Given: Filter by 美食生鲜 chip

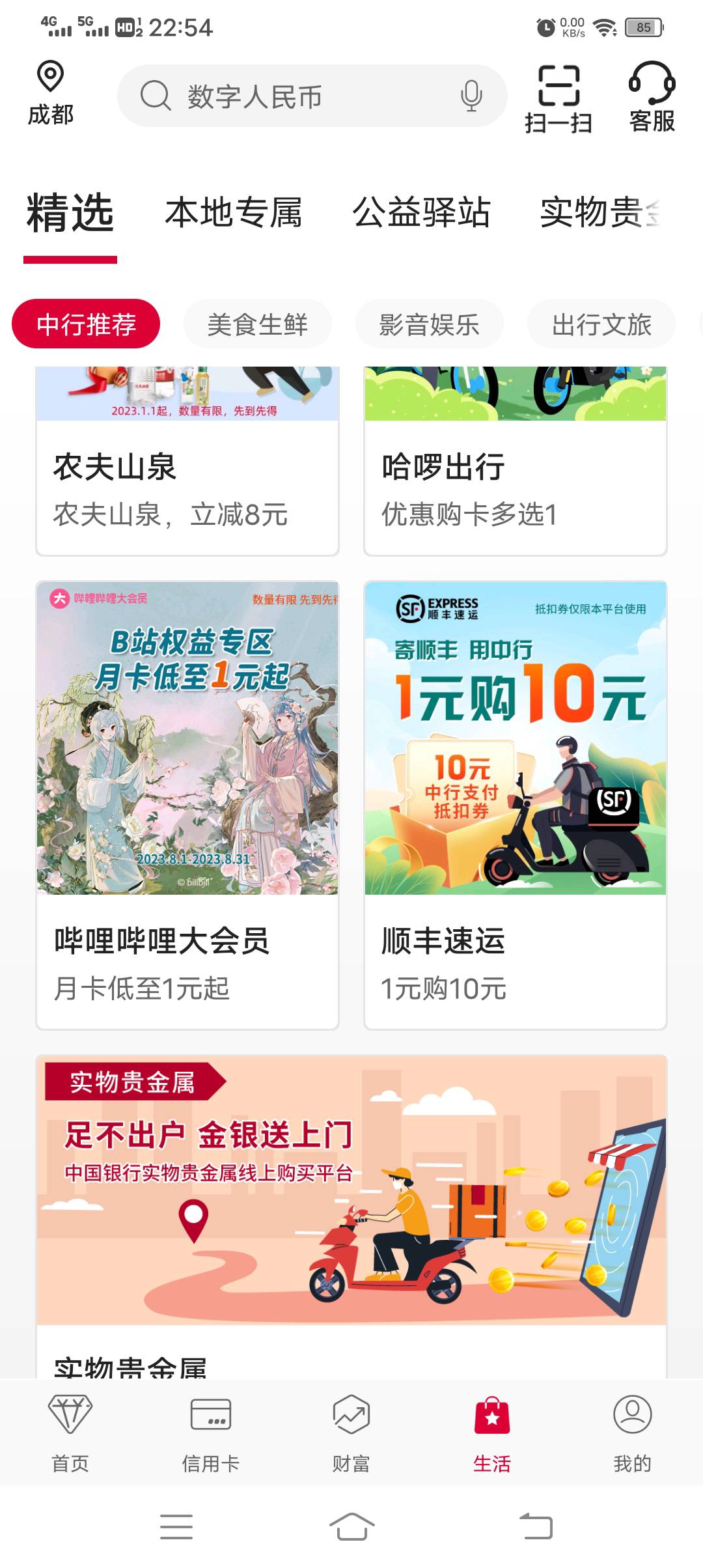Looking at the screenshot, I should tap(257, 324).
